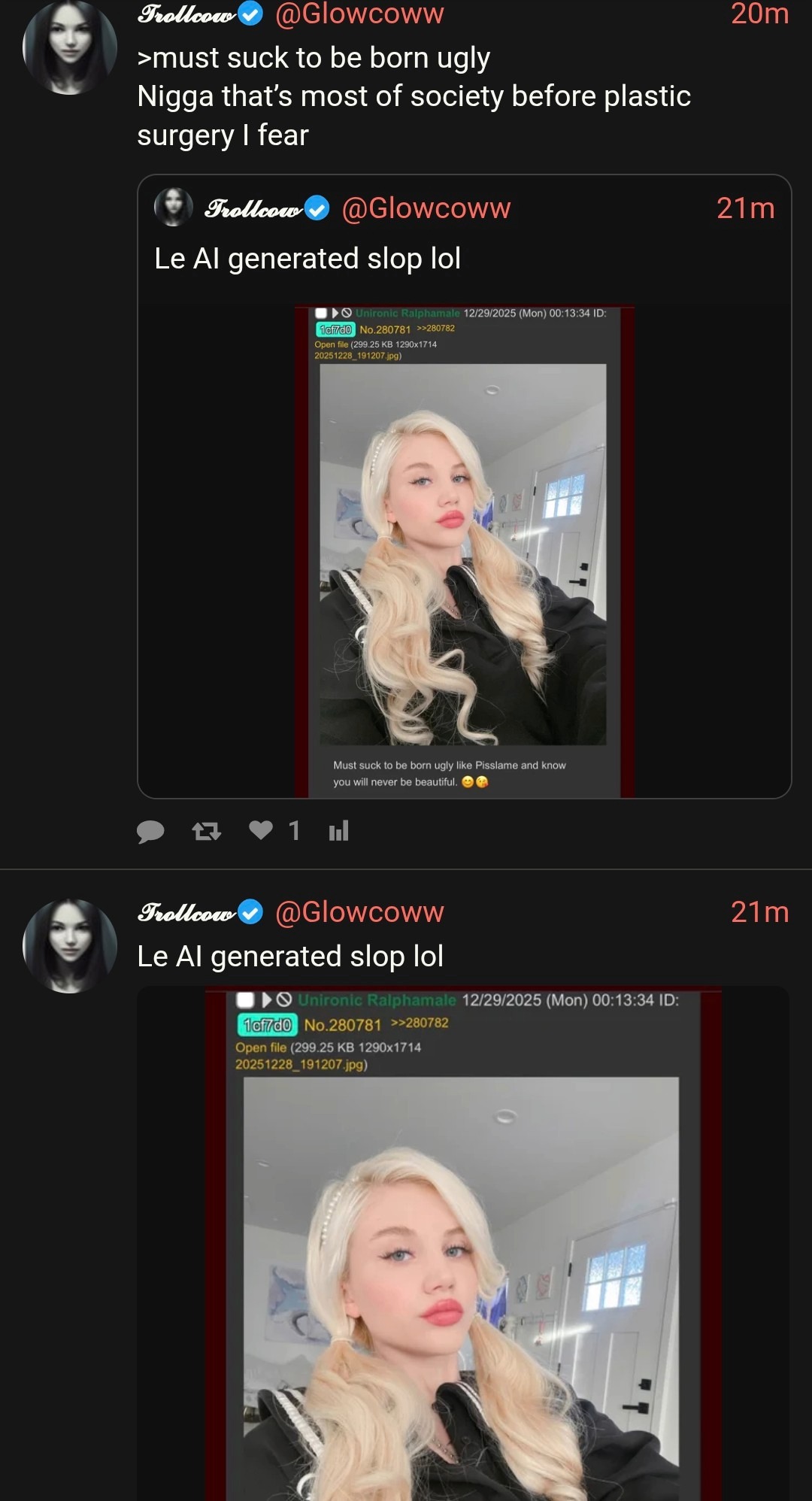The height and width of the screenshot is (1501, 812).
Task: Reply to the 20m post
Action: point(150,831)
